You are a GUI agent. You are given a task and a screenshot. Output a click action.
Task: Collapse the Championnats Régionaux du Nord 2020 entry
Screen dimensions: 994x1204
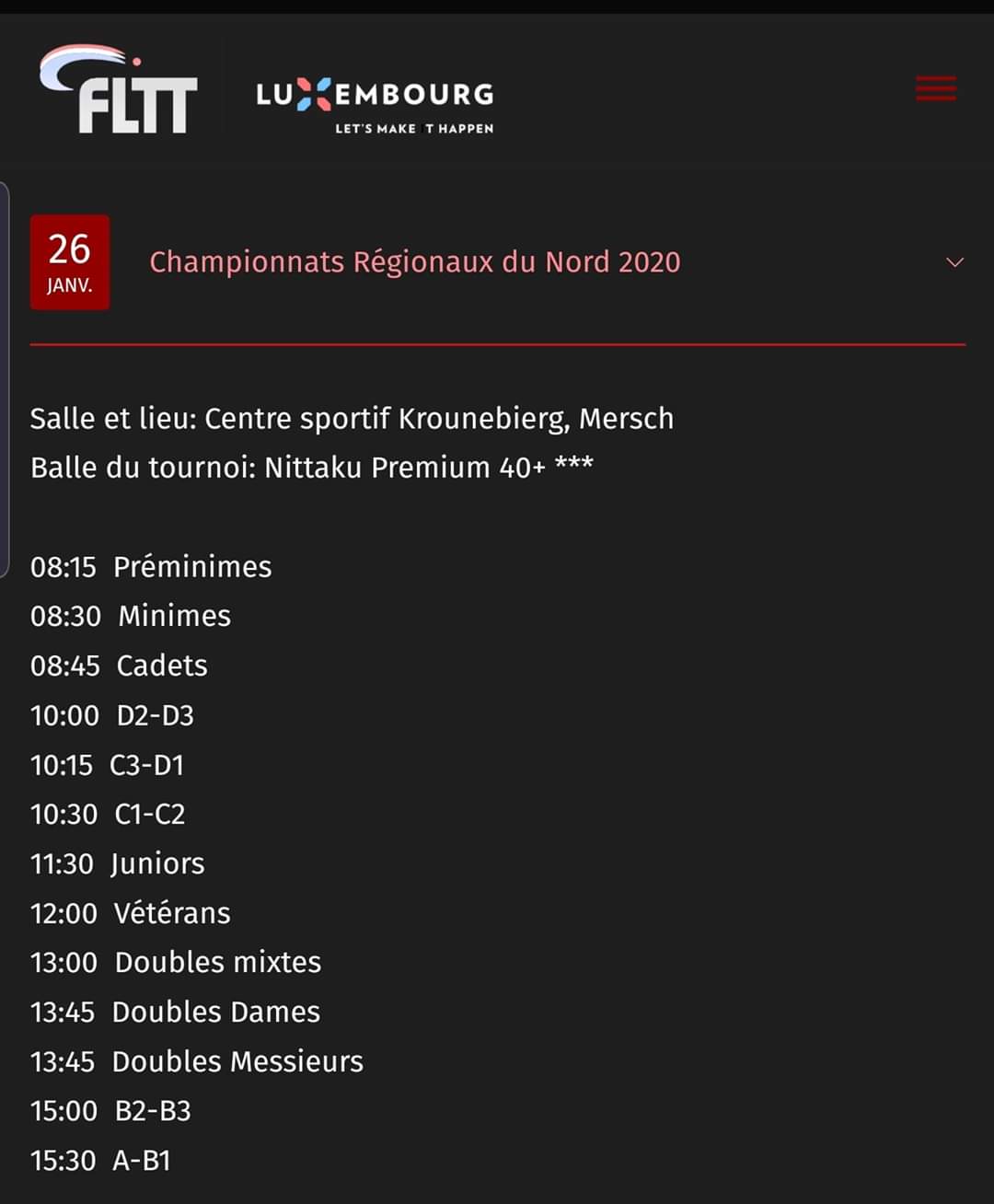[954, 262]
